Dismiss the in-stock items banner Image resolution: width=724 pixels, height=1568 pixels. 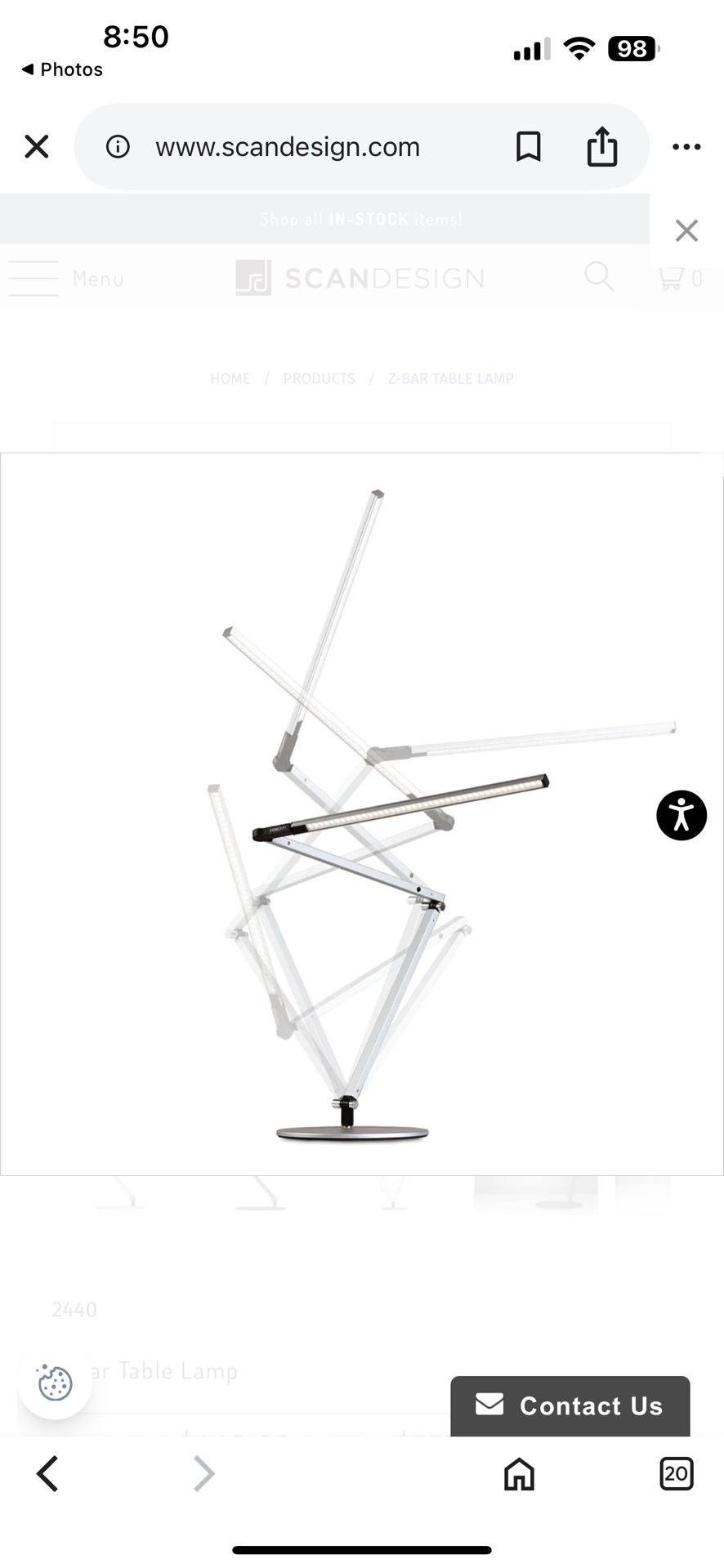[x=686, y=231]
